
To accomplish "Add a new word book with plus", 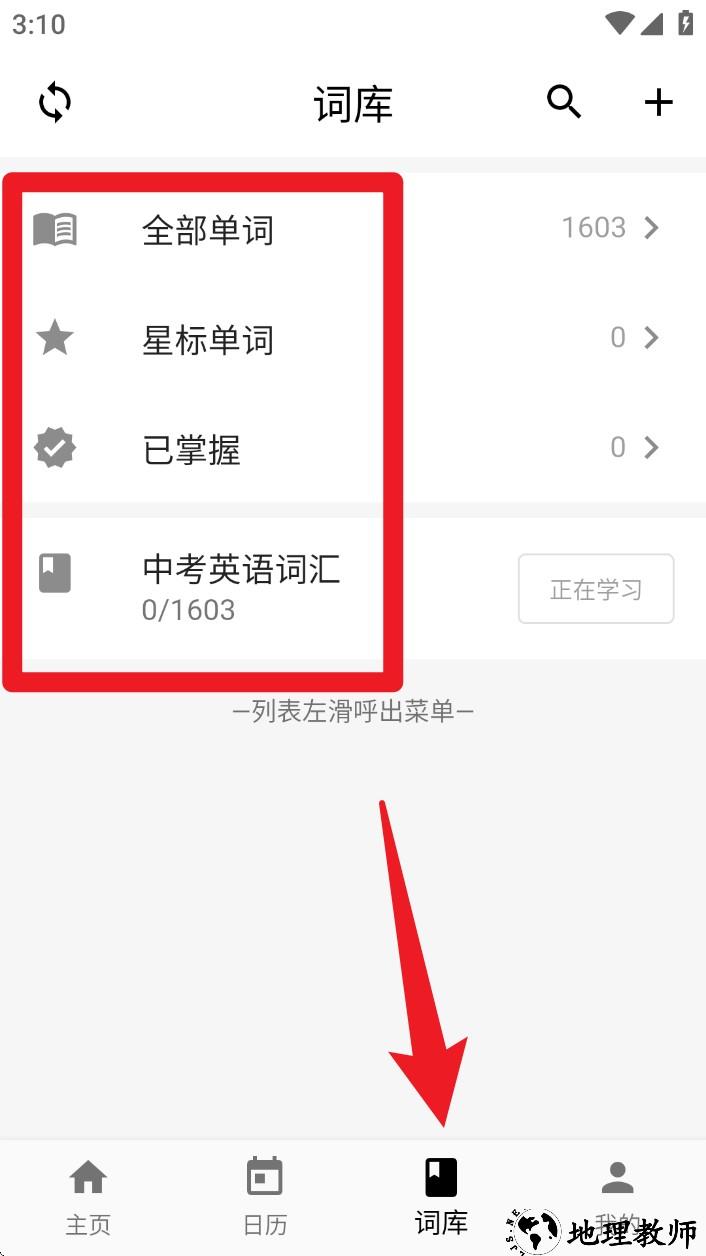I will pyautogui.click(x=658, y=102).
